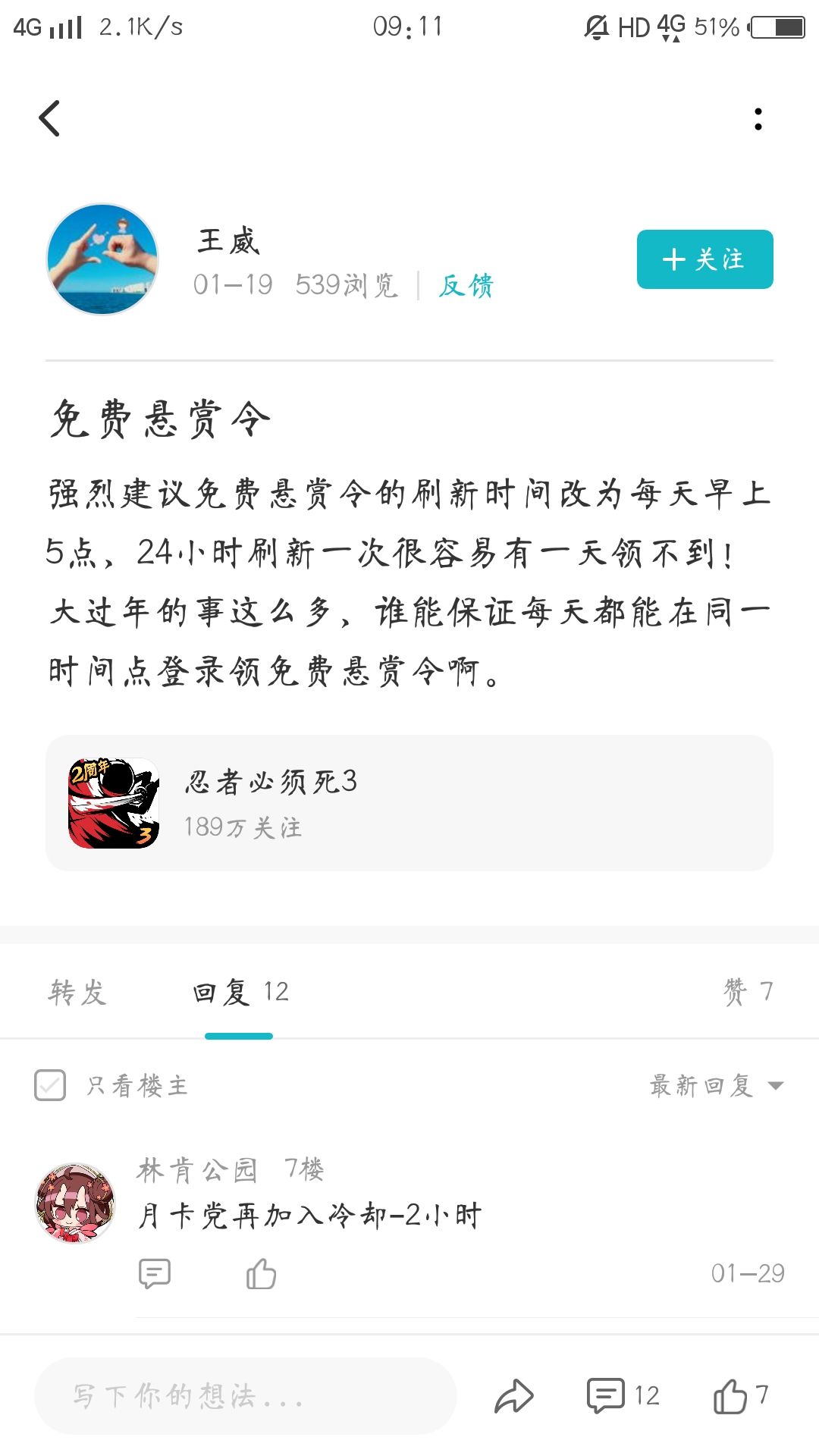Toggle the mute icon in the status bar
The image size is (819, 1456).
(x=598, y=27)
